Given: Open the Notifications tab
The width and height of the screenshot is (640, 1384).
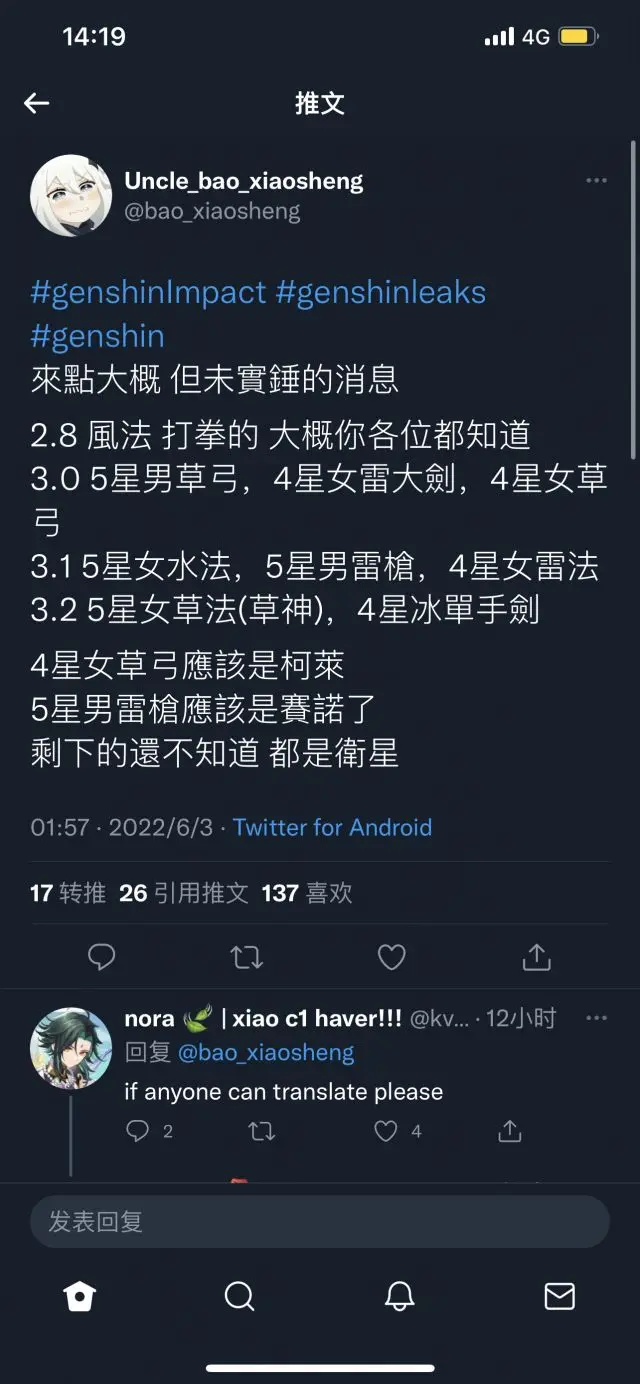Looking at the screenshot, I should tap(399, 1297).
